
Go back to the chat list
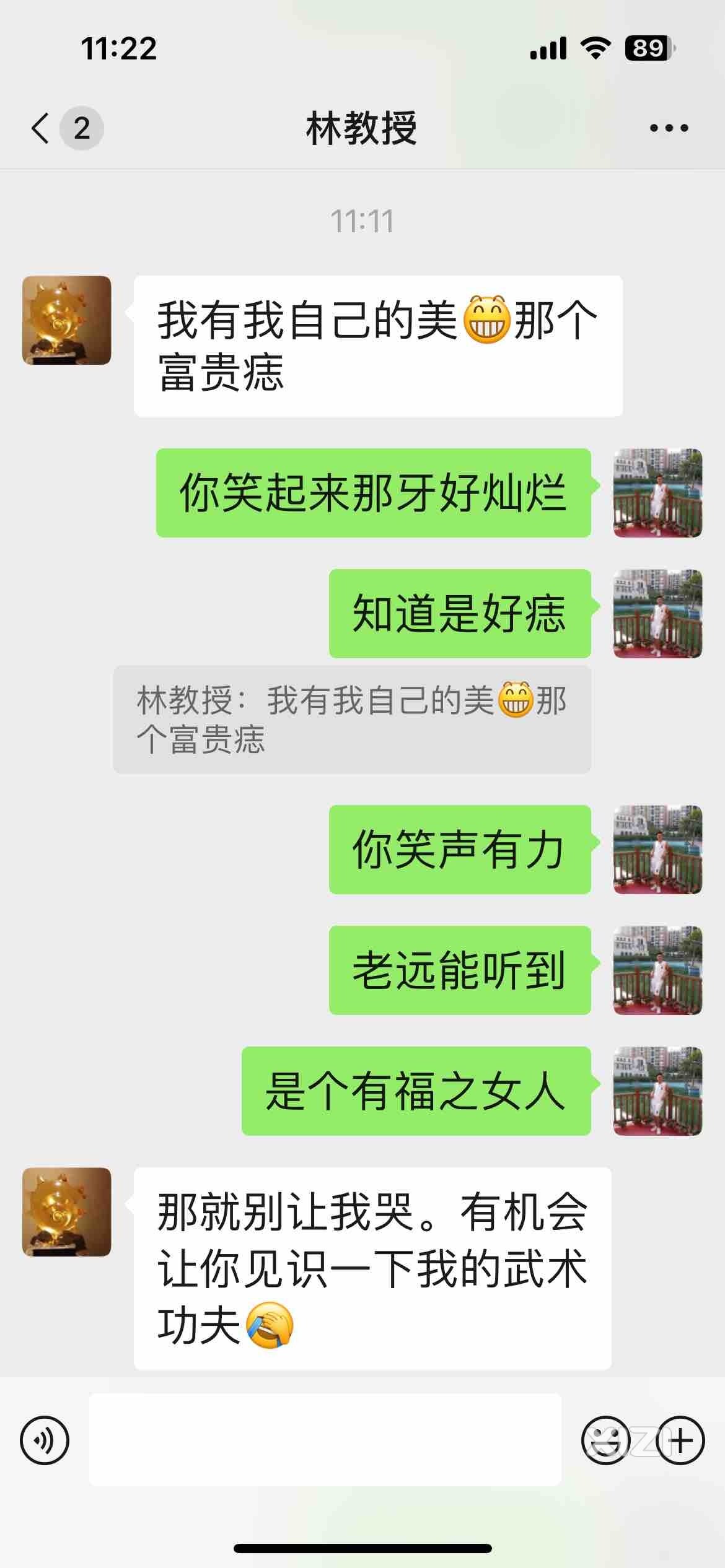(41, 128)
